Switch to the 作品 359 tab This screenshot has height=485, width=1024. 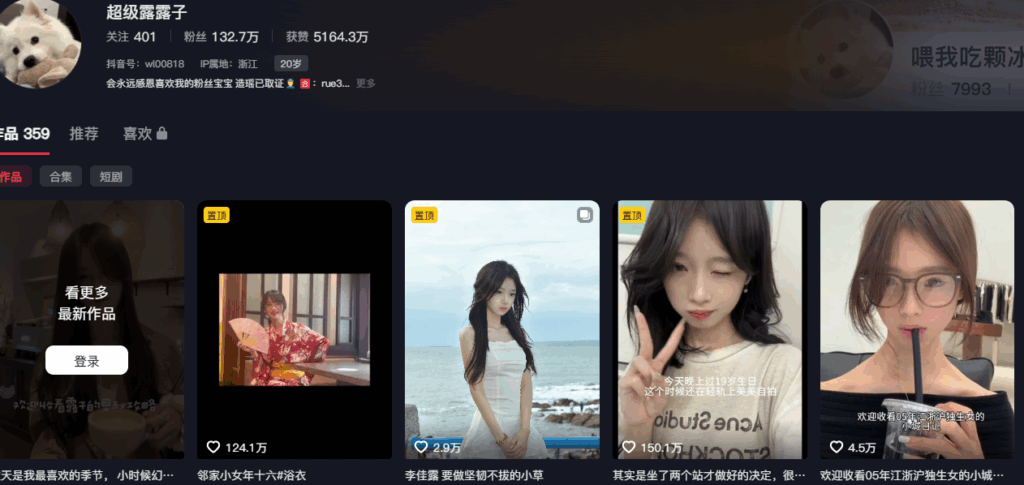(24, 134)
